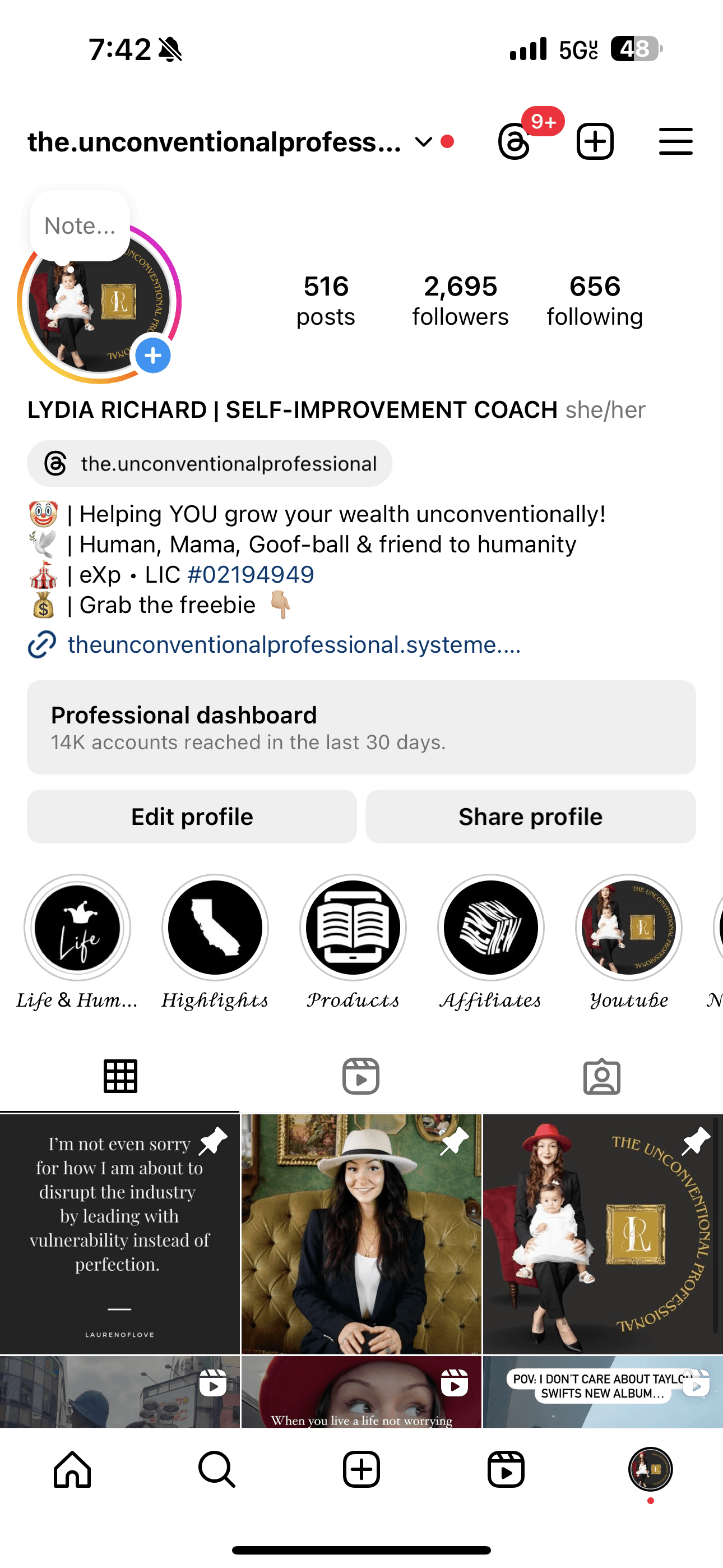The height and width of the screenshot is (1568, 723).
Task: View the 2,695 followers list
Action: 460,300
